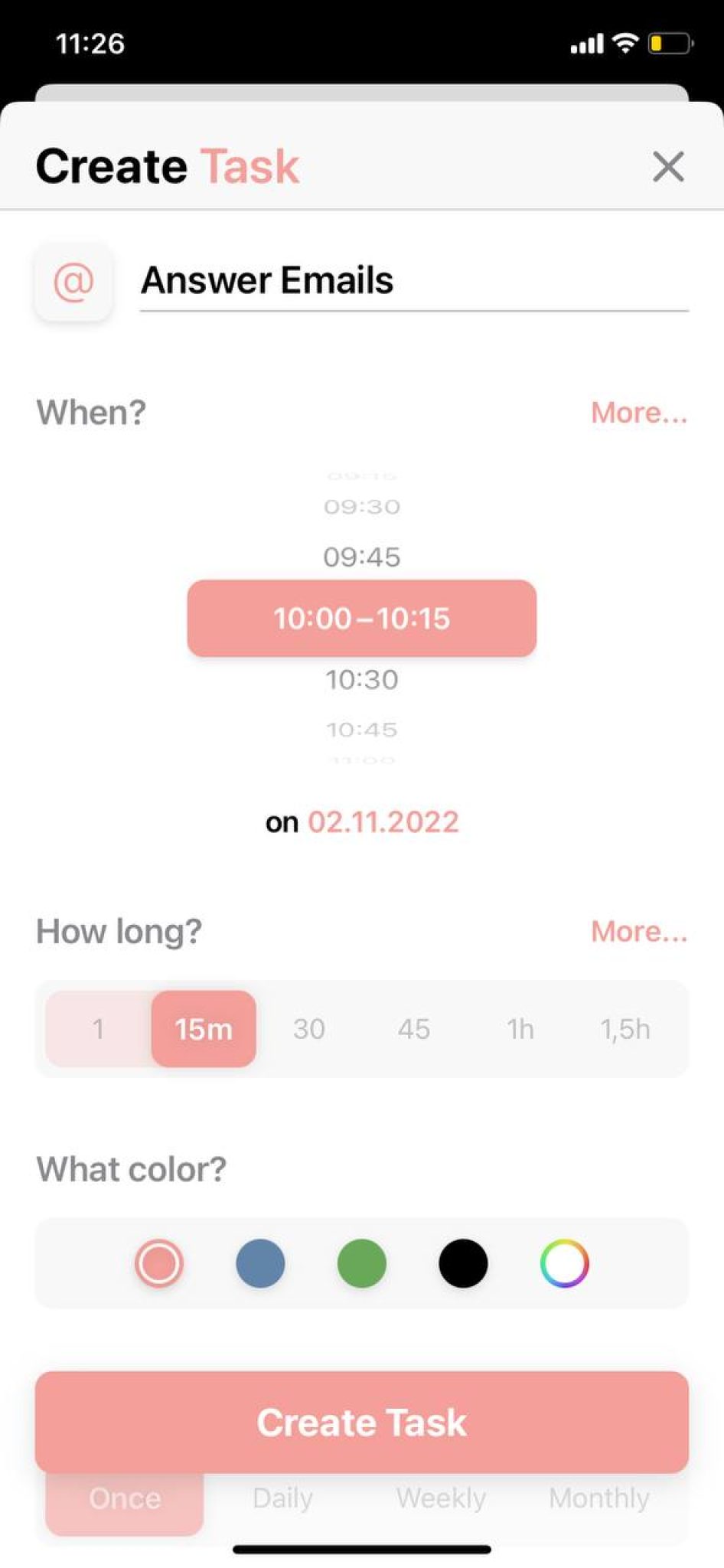
Task: Click the pink selected color circle
Action: [x=158, y=1264]
